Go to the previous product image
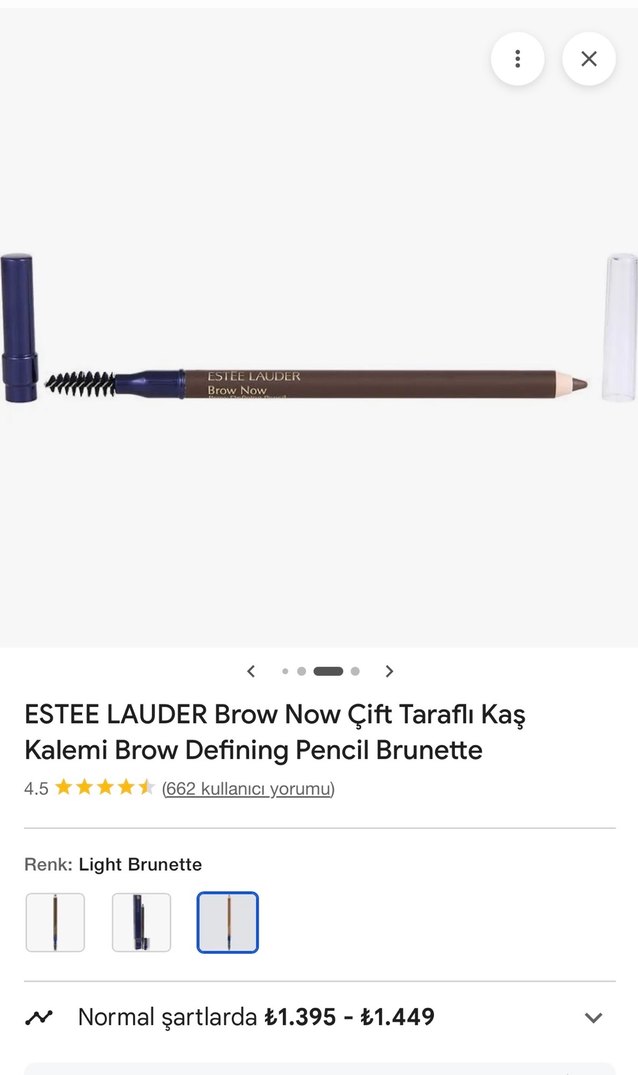This screenshot has width=638, height=1075. click(251, 671)
